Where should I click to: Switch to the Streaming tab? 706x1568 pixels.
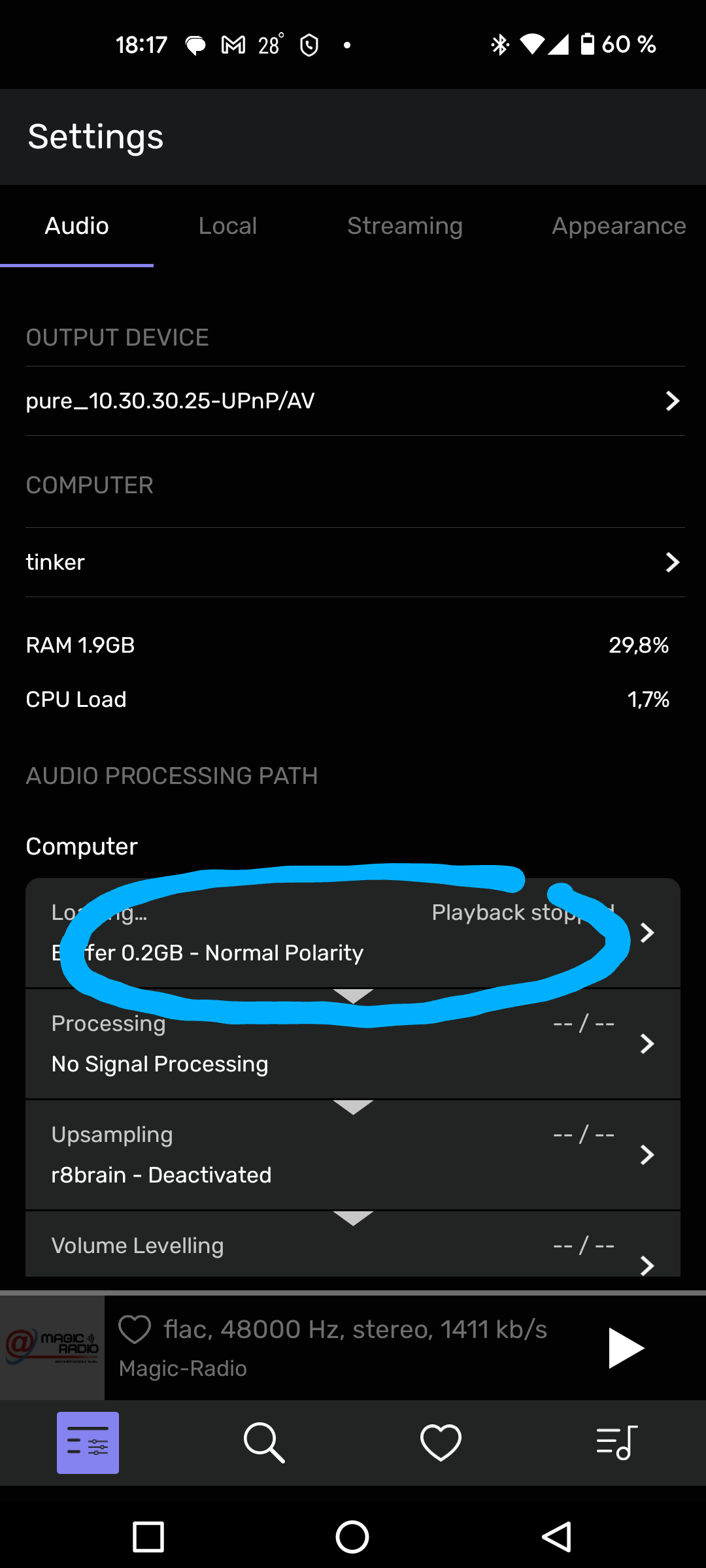pos(405,226)
